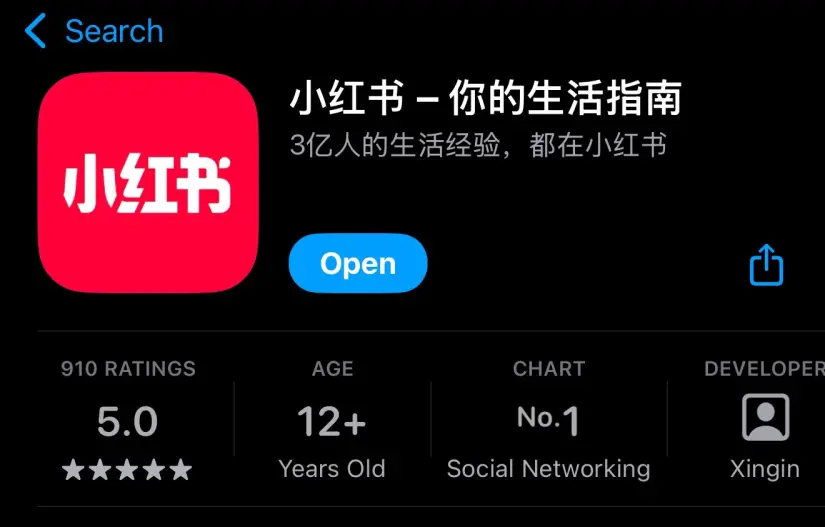
Task: View the 910 ratings section
Action: pyautogui.click(x=128, y=421)
